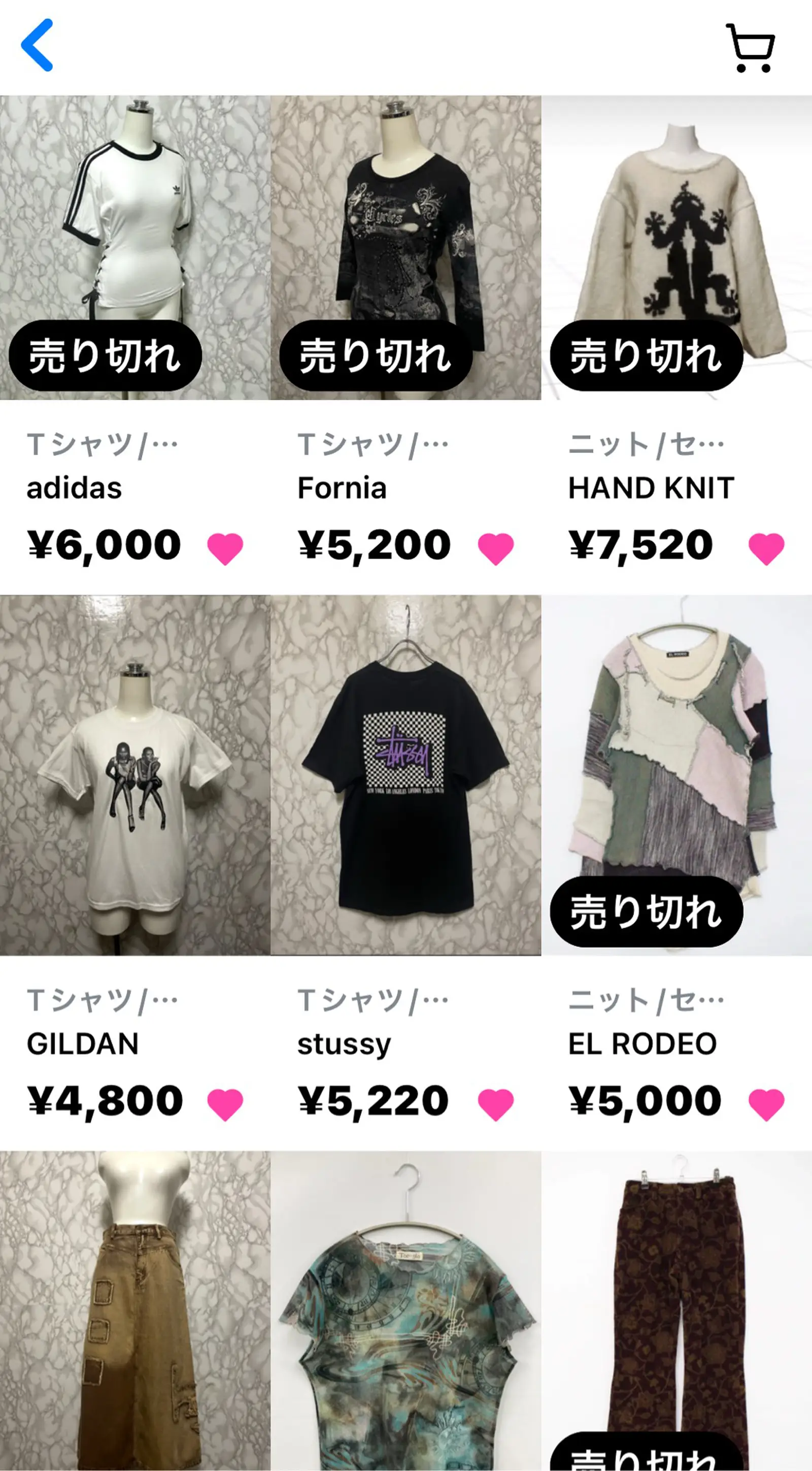Open the stussy black T-shirt listing
The width and height of the screenshot is (812, 1471).
tap(405, 775)
